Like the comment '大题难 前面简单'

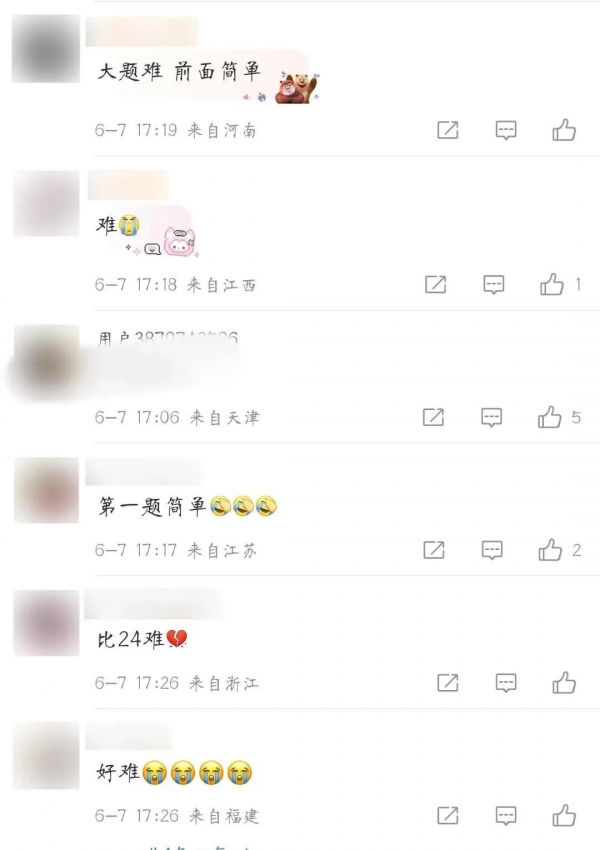pos(564,130)
